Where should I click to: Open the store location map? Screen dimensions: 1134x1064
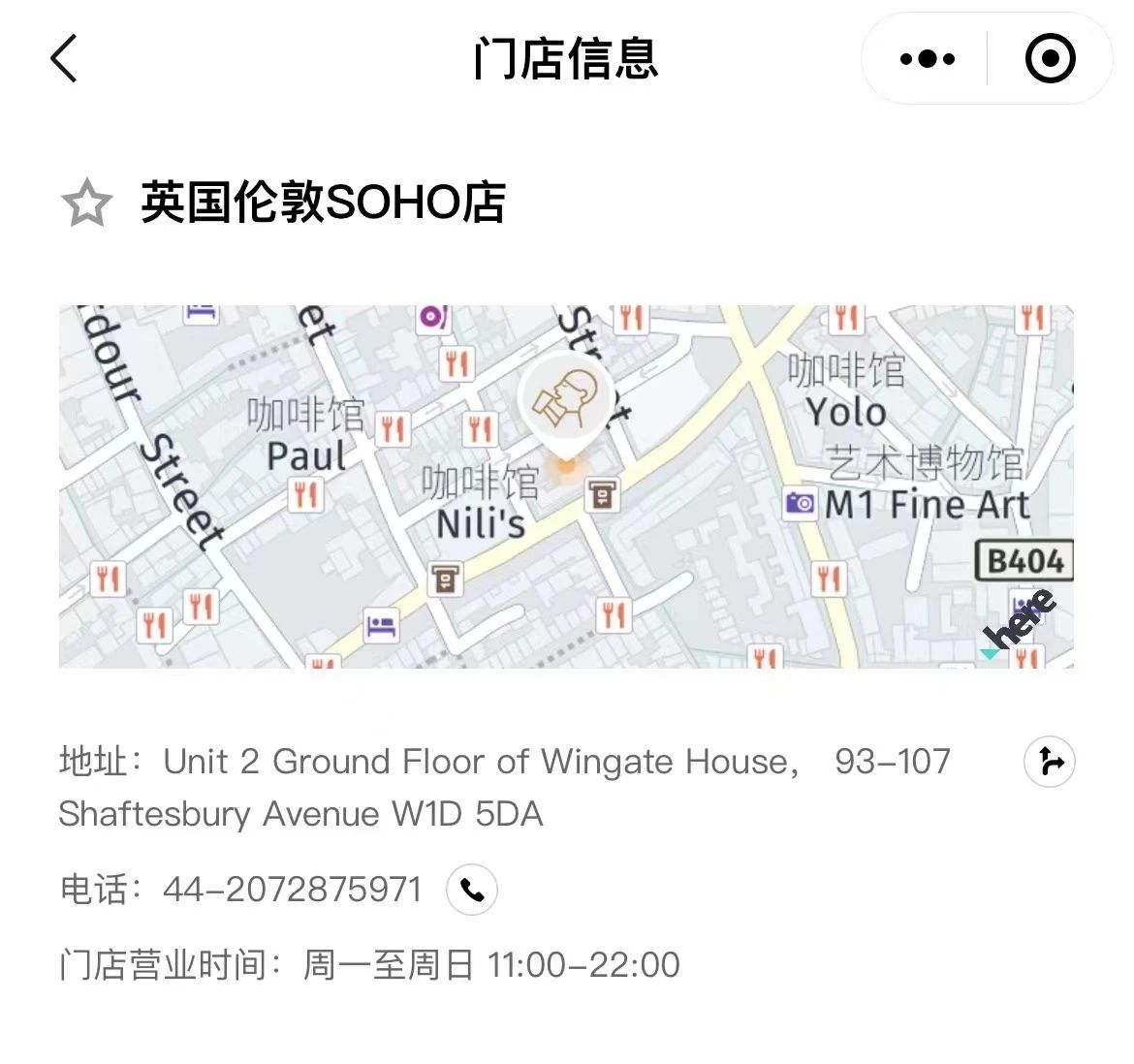pyautogui.click(x=566, y=486)
